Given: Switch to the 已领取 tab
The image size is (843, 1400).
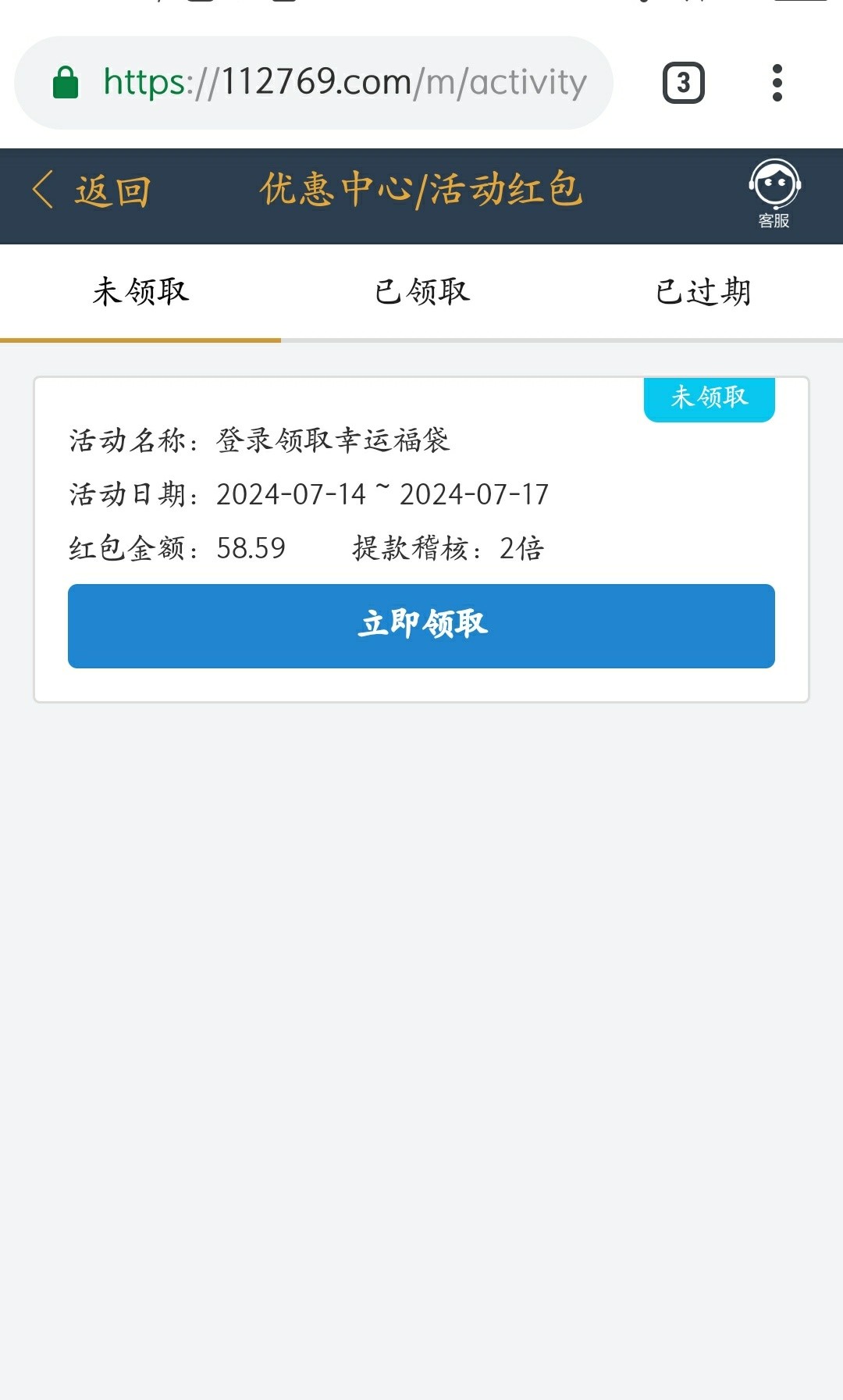Looking at the screenshot, I should [421, 292].
